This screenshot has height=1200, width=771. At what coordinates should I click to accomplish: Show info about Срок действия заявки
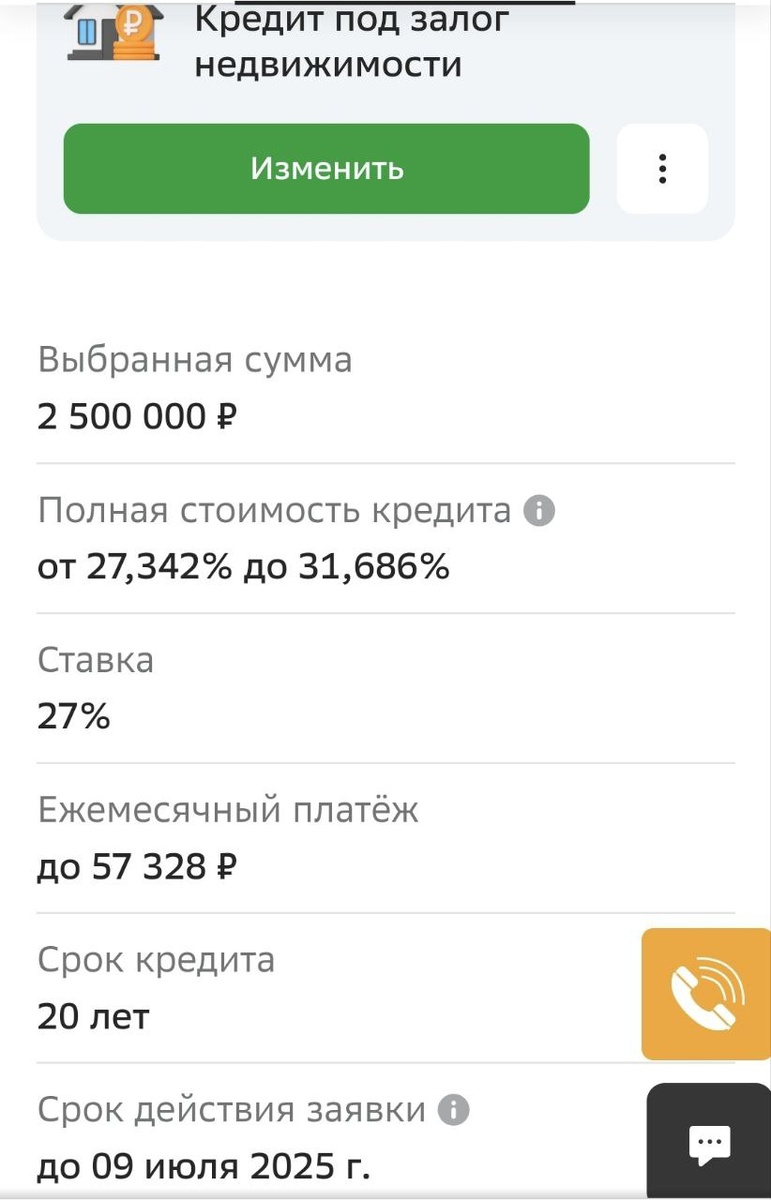coord(454,1110)
